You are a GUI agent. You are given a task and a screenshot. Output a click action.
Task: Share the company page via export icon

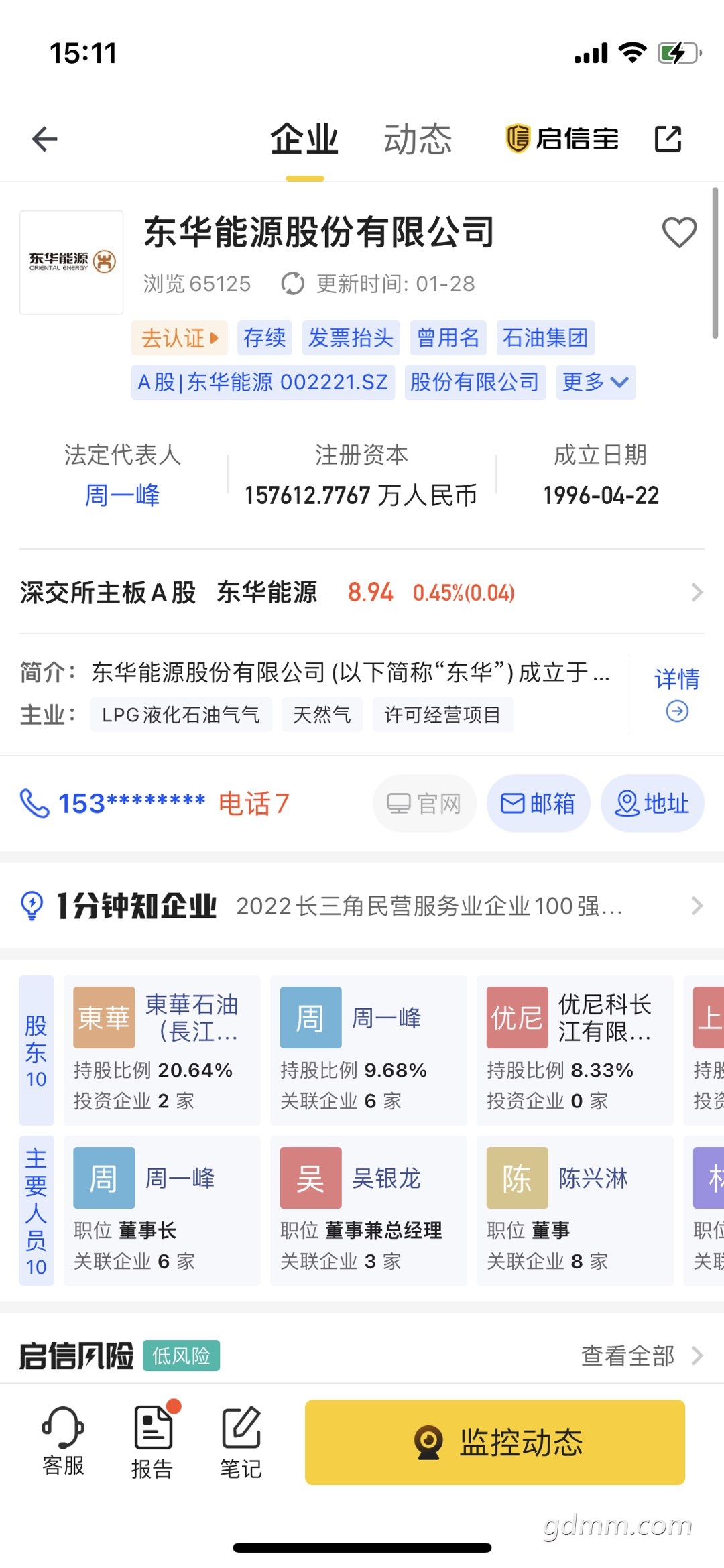[668, 139]
